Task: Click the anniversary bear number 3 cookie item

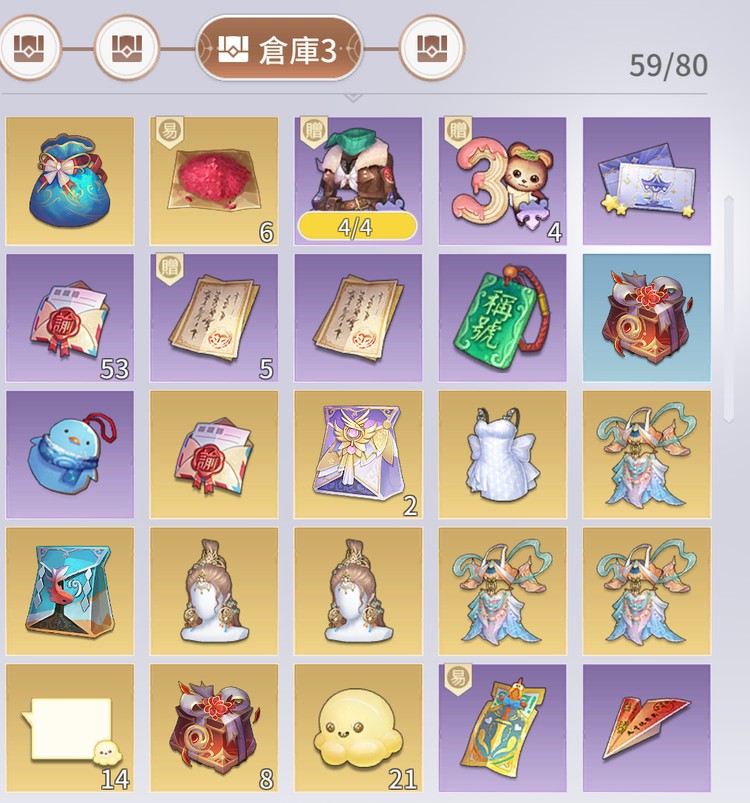Action: click(x=500, y=175)
